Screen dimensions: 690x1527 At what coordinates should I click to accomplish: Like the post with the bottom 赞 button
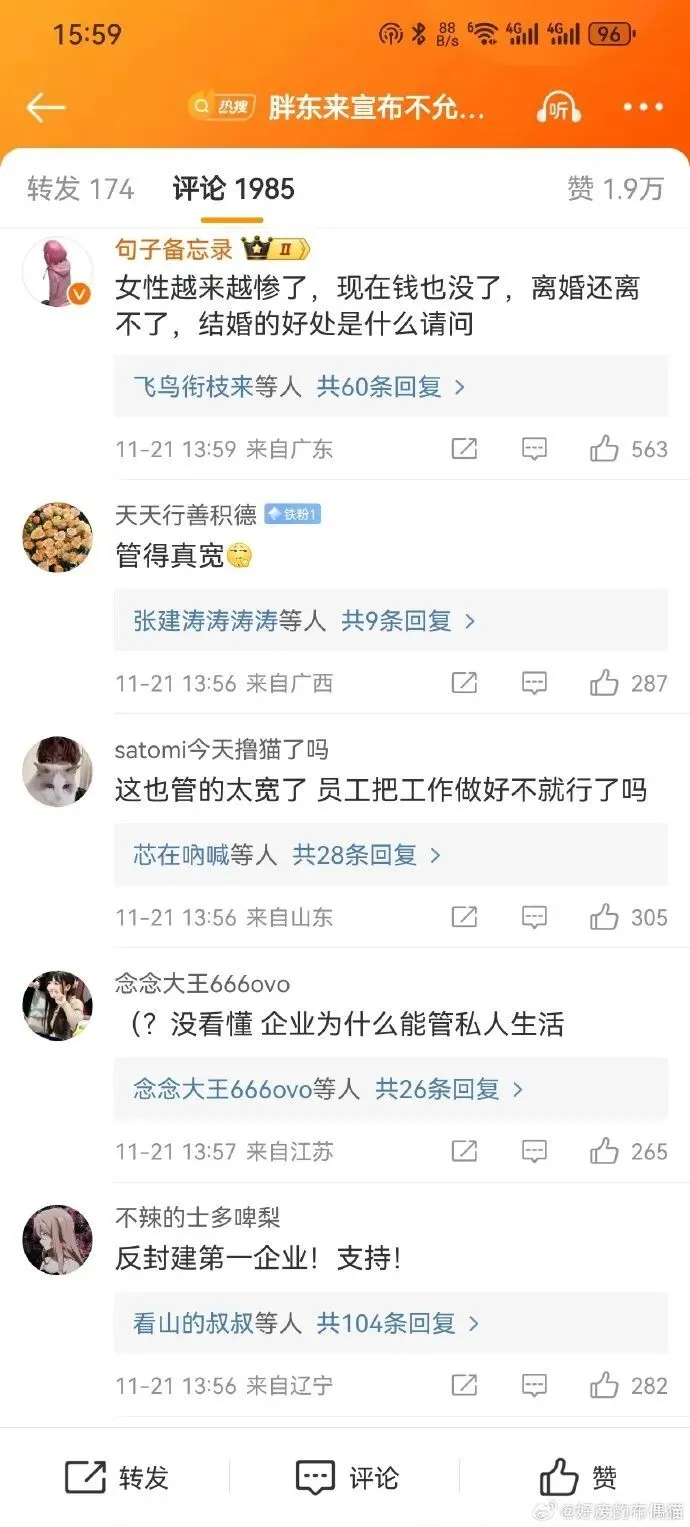point(578,1477)
